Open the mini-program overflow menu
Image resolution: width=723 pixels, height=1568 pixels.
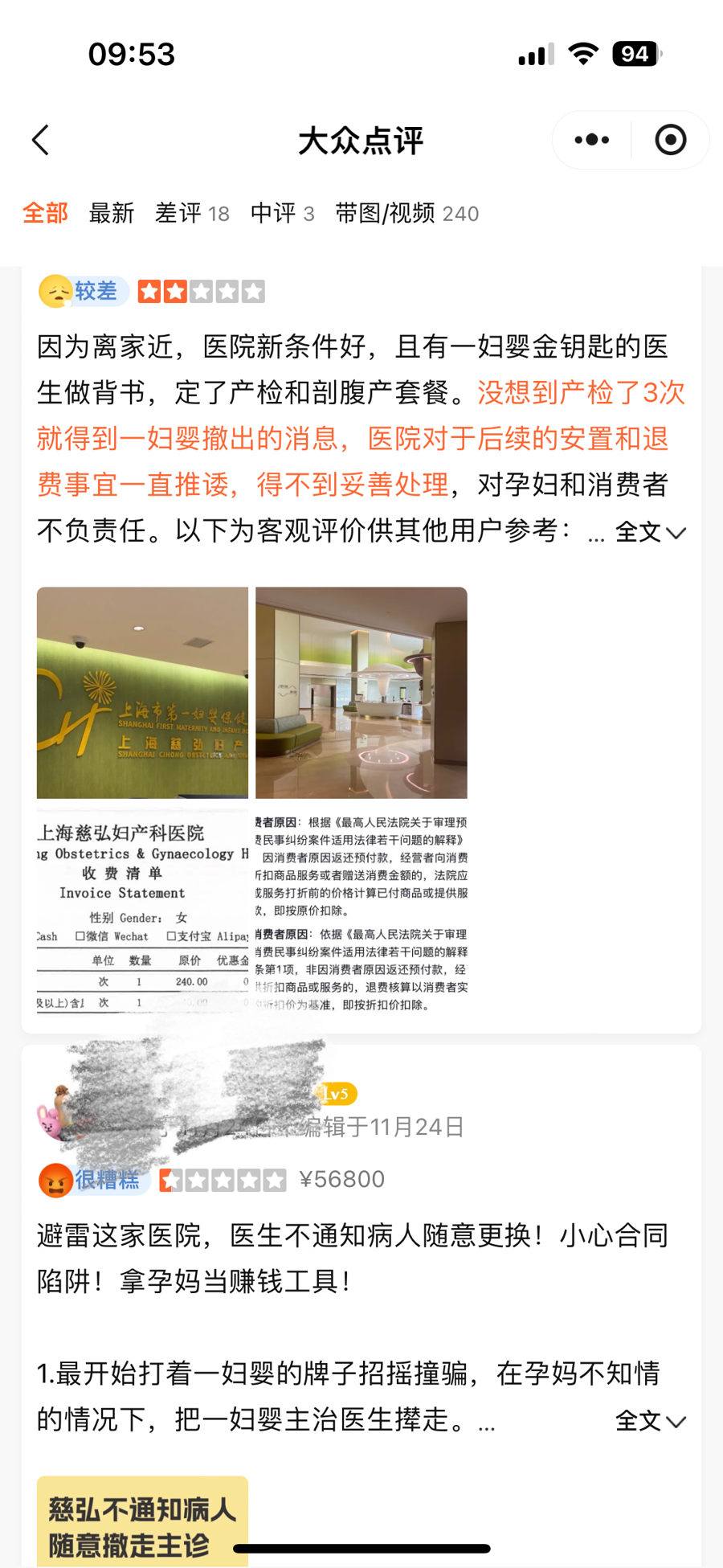click(x=592, y=140)
